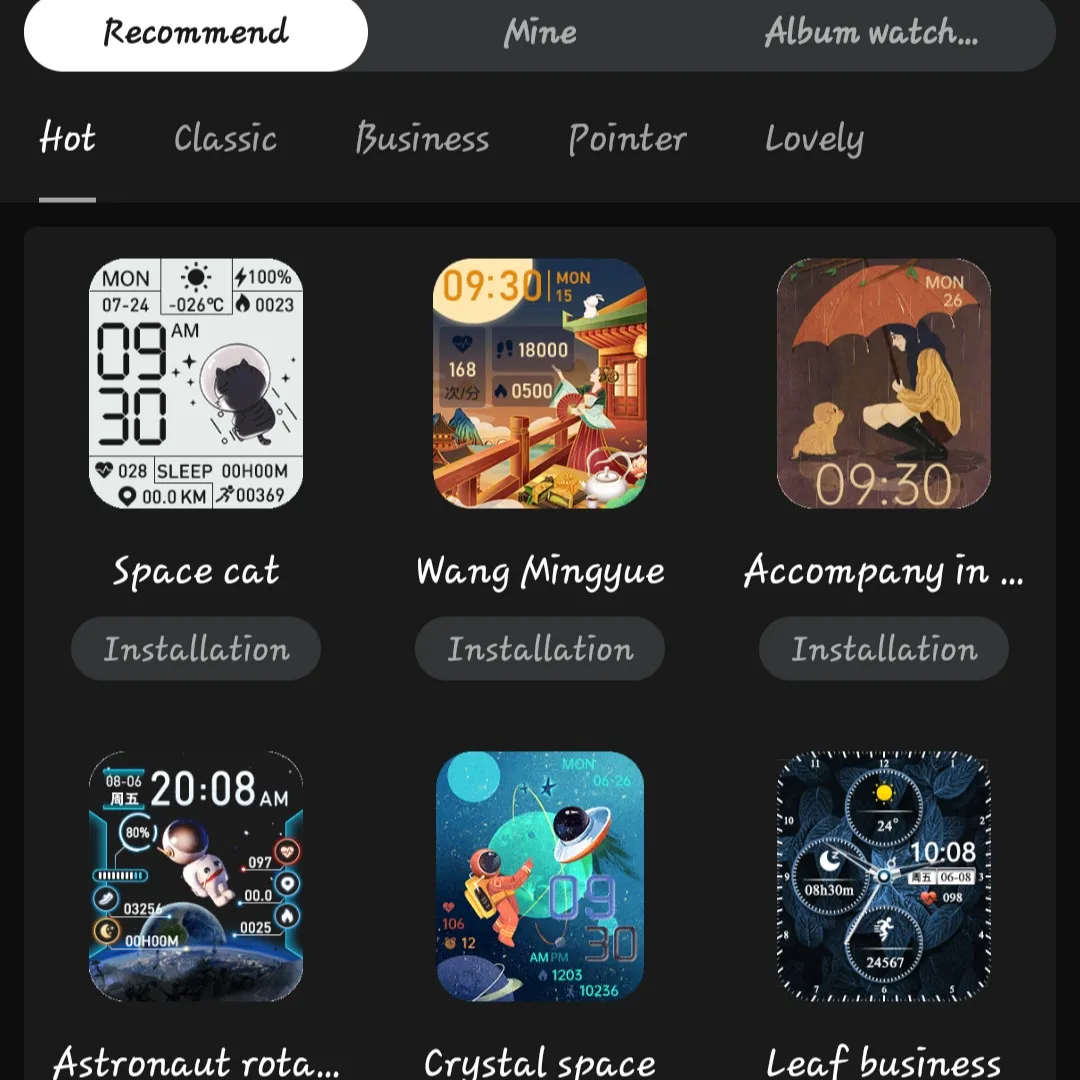Install the Accompany in watch face
This screenshot has width=1080, height=1080.
884,649
